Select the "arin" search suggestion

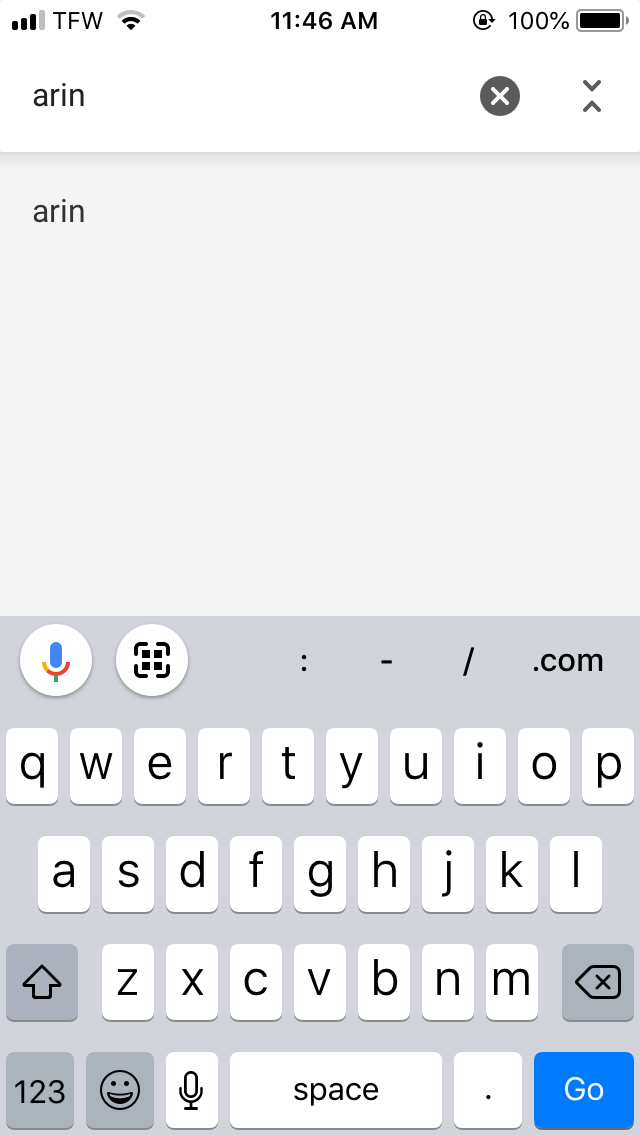coord(59,212)
